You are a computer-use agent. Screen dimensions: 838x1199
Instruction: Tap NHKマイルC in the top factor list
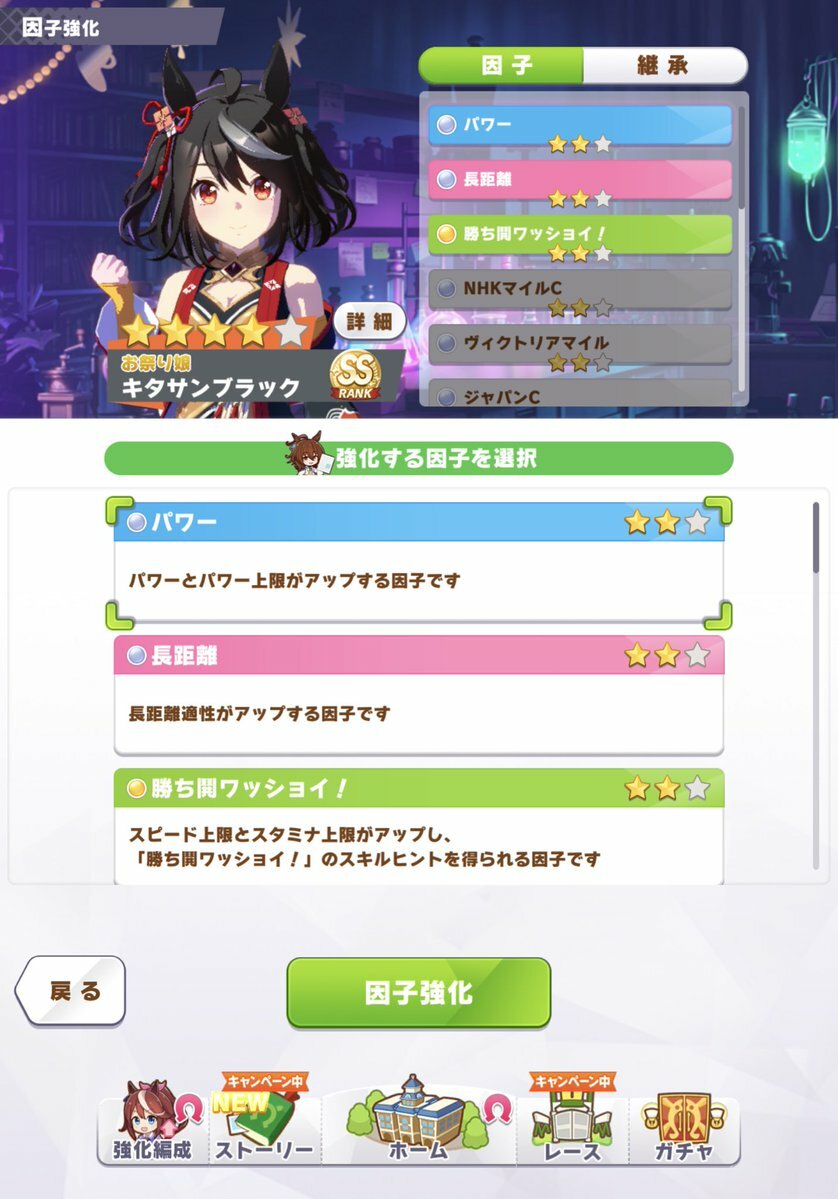[x=580, y=290]
